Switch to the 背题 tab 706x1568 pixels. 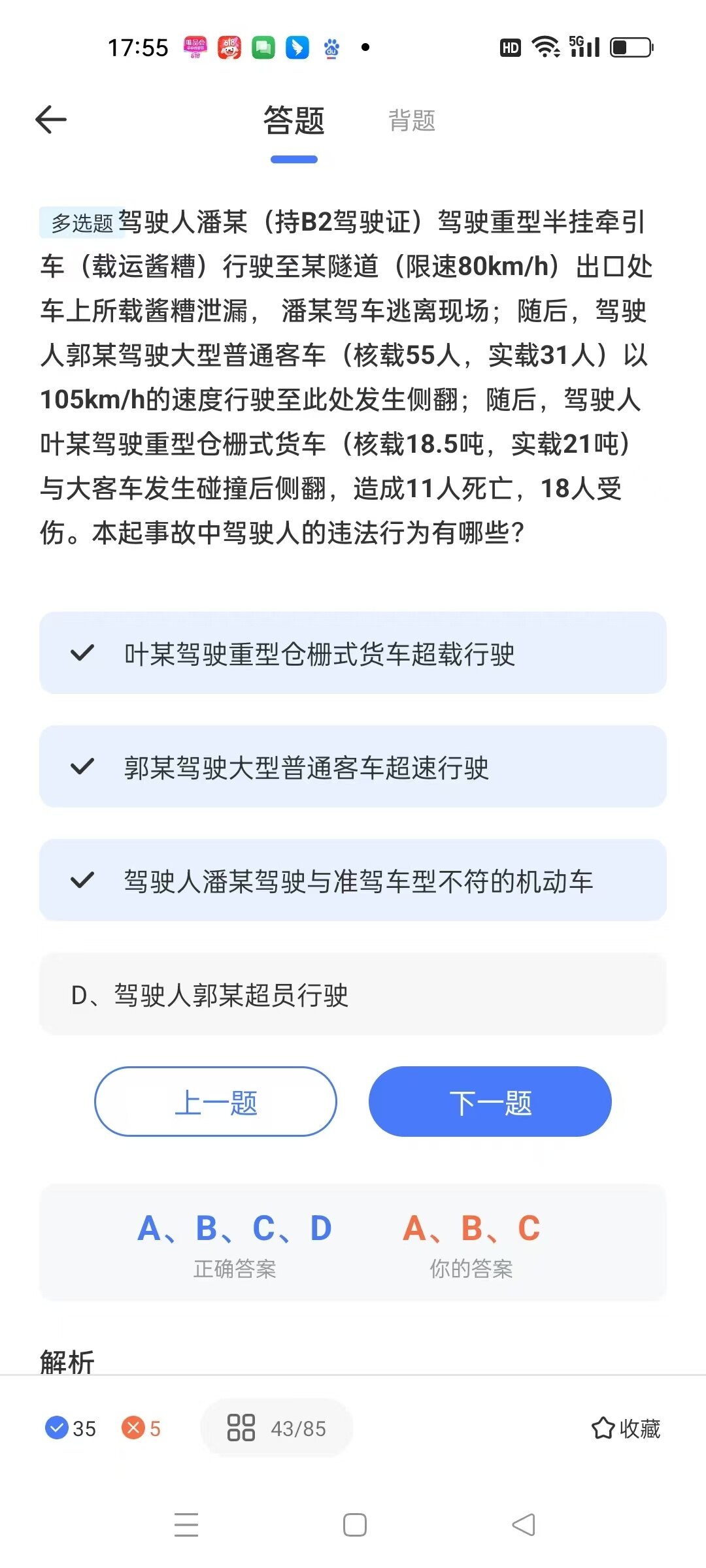[412, 121]
